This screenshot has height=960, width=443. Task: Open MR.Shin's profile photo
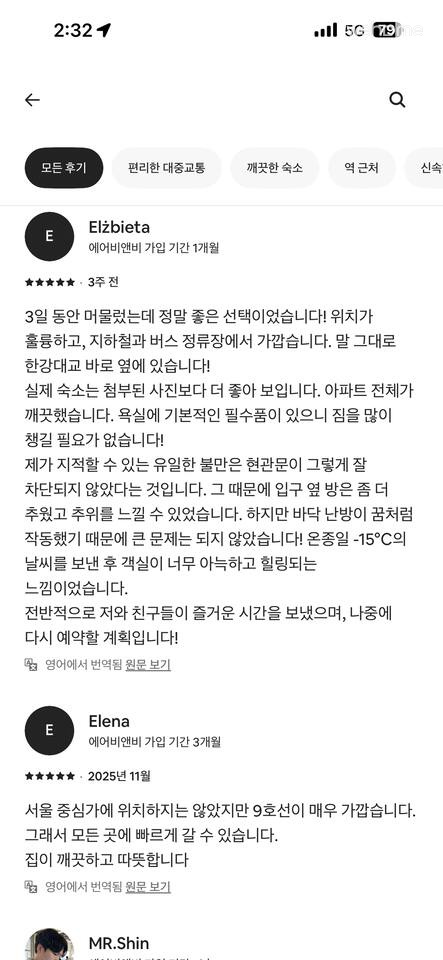[x=50, y=945]
